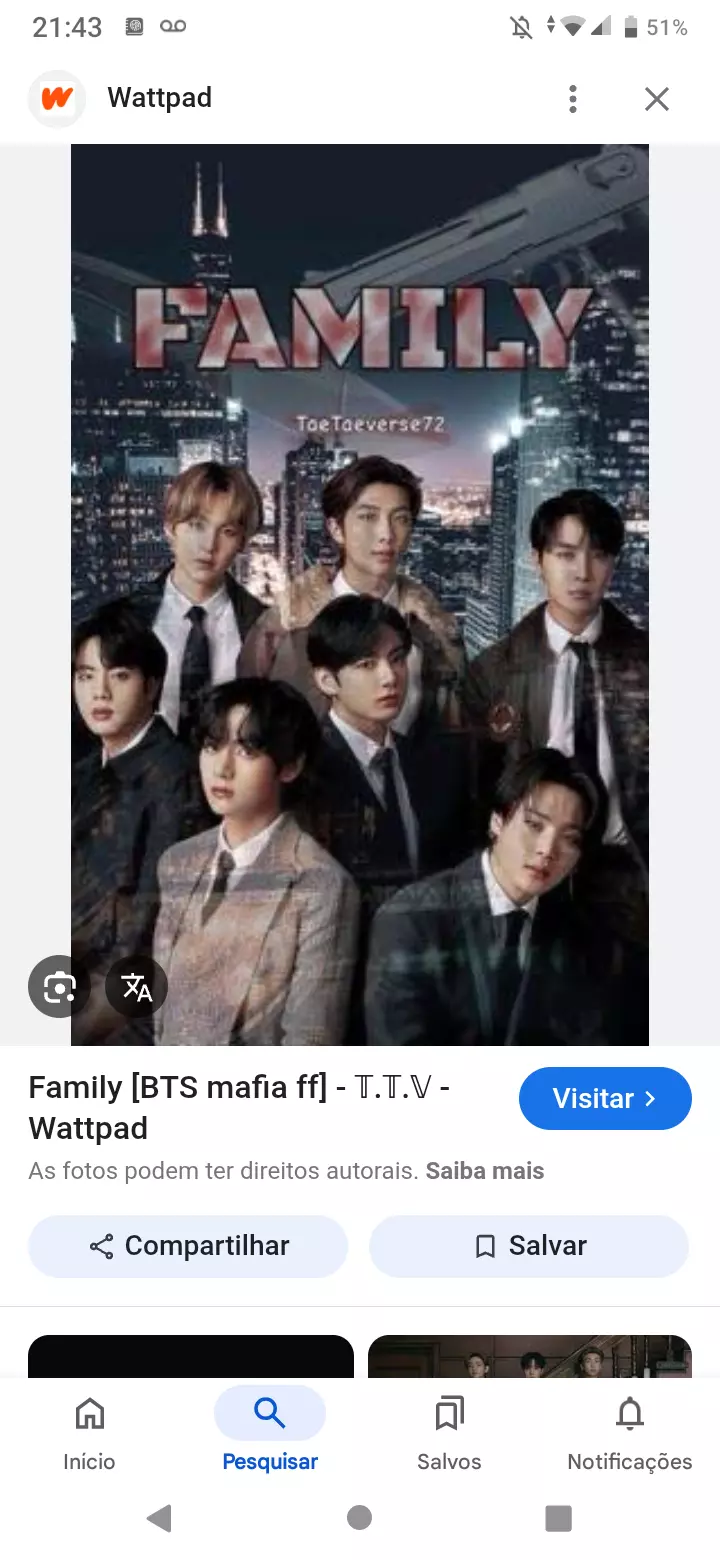Switch to the Início tab
The image size is (720, 1560).
89,1434
